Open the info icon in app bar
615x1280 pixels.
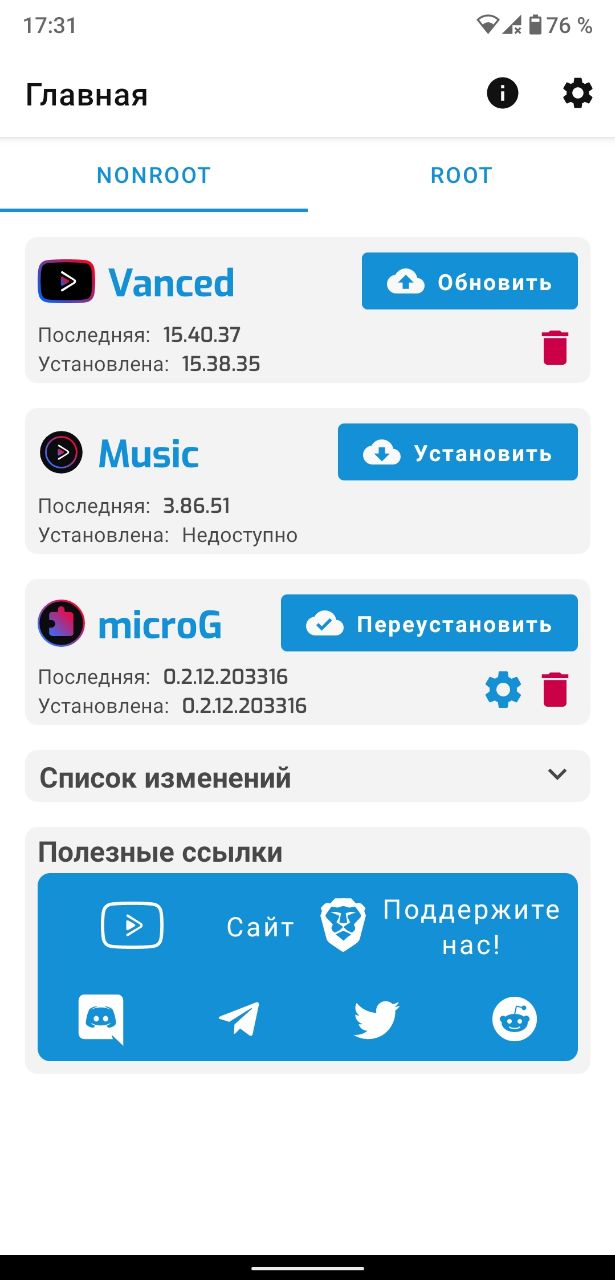click(502, 94)
